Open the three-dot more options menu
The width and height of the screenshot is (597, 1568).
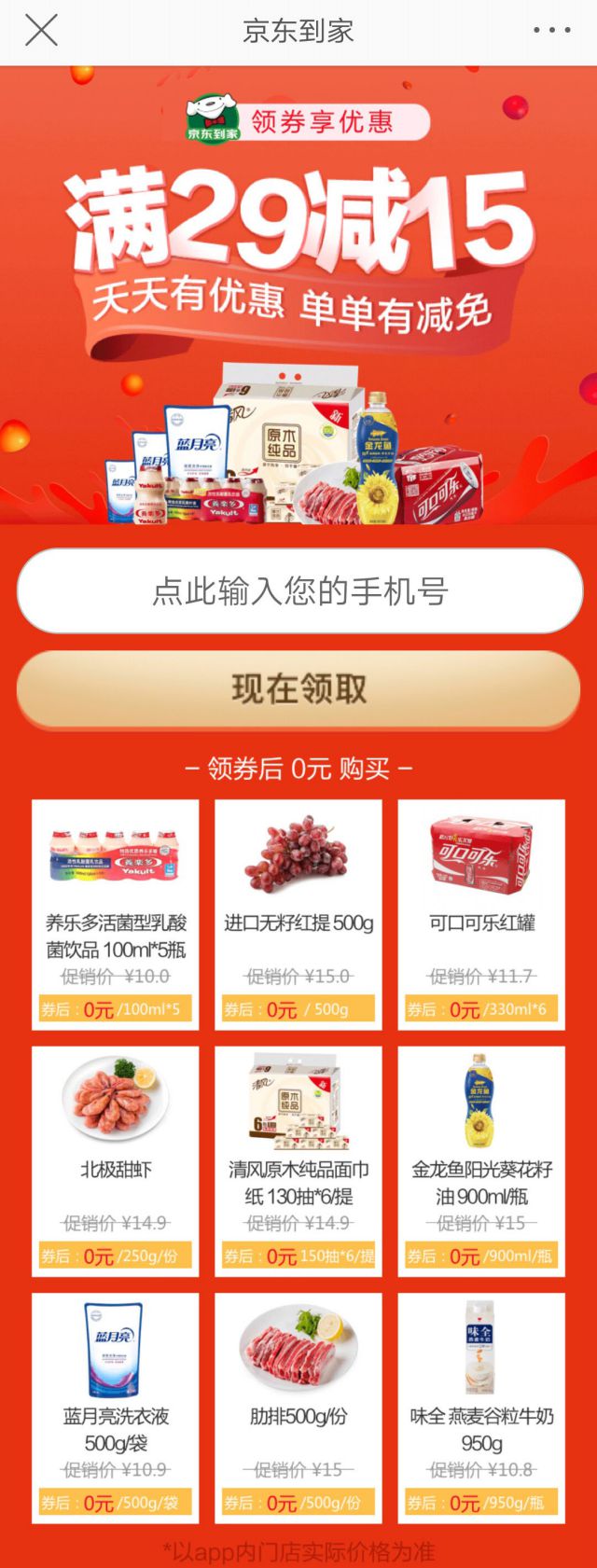click(x=551, y=31)
